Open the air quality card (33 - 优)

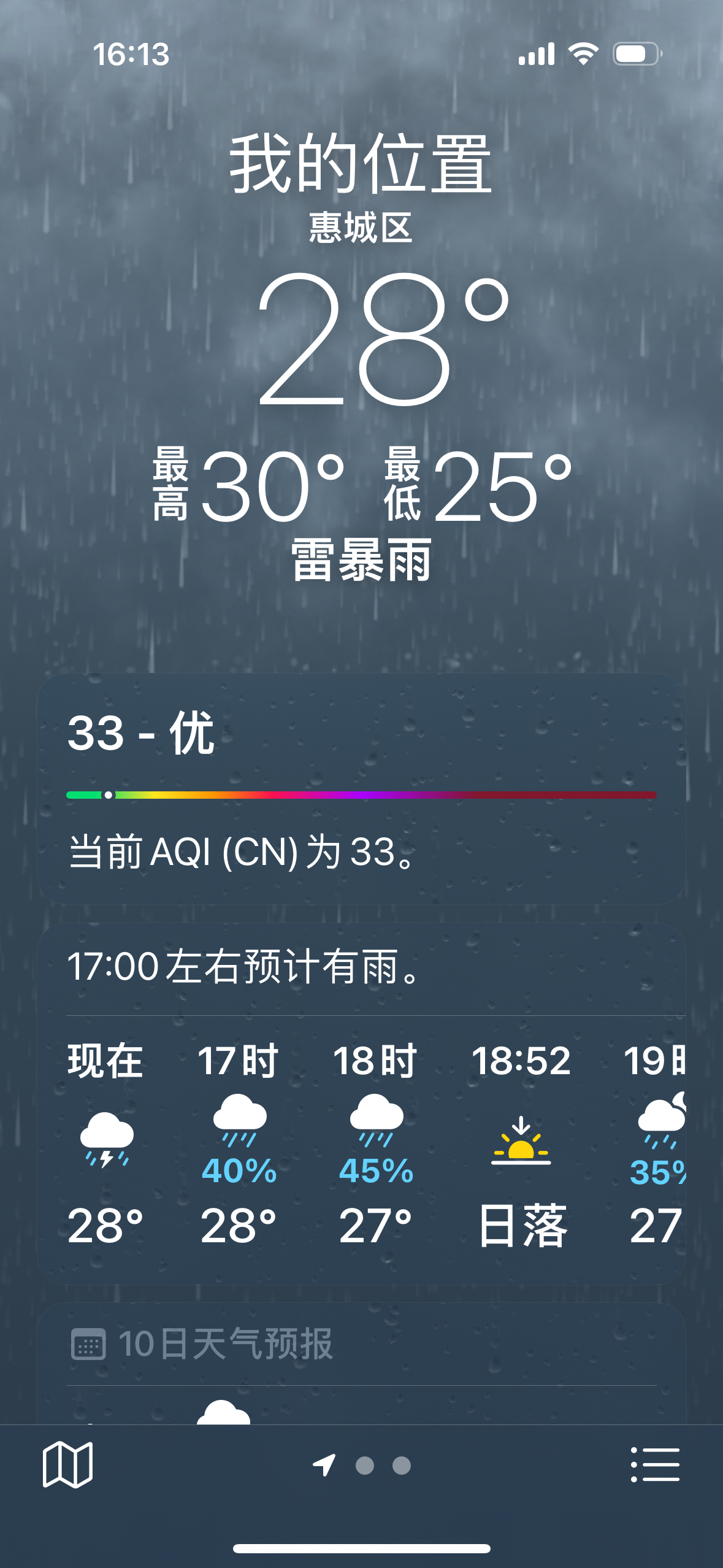tap(361, 789)
